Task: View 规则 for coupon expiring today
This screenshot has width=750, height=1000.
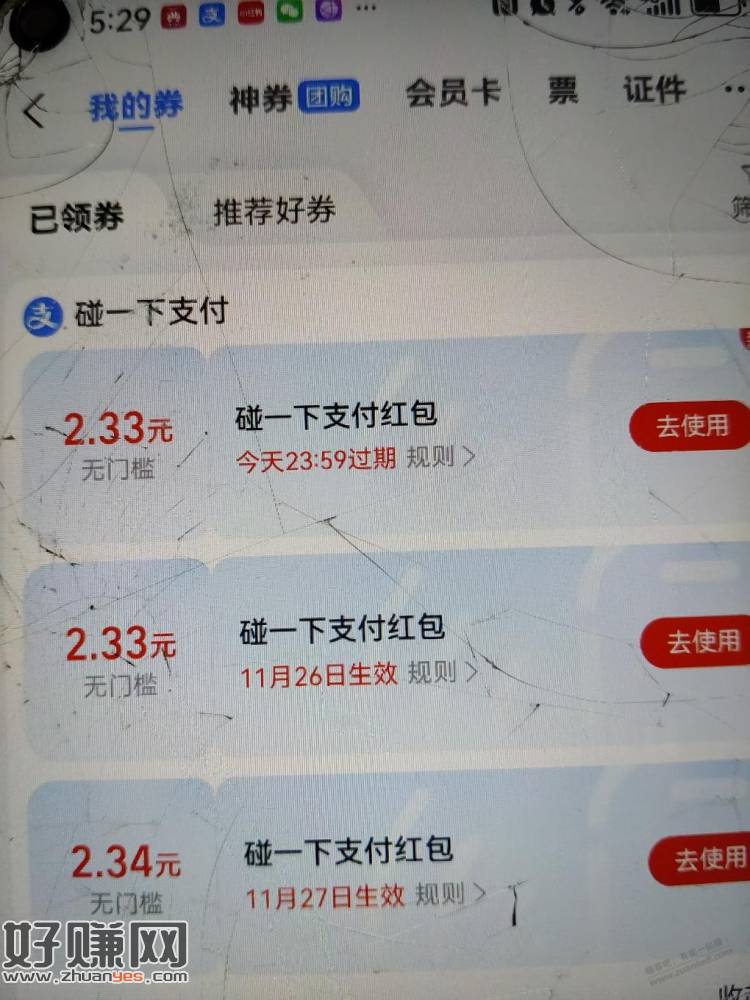Action: tap(441, 458)
